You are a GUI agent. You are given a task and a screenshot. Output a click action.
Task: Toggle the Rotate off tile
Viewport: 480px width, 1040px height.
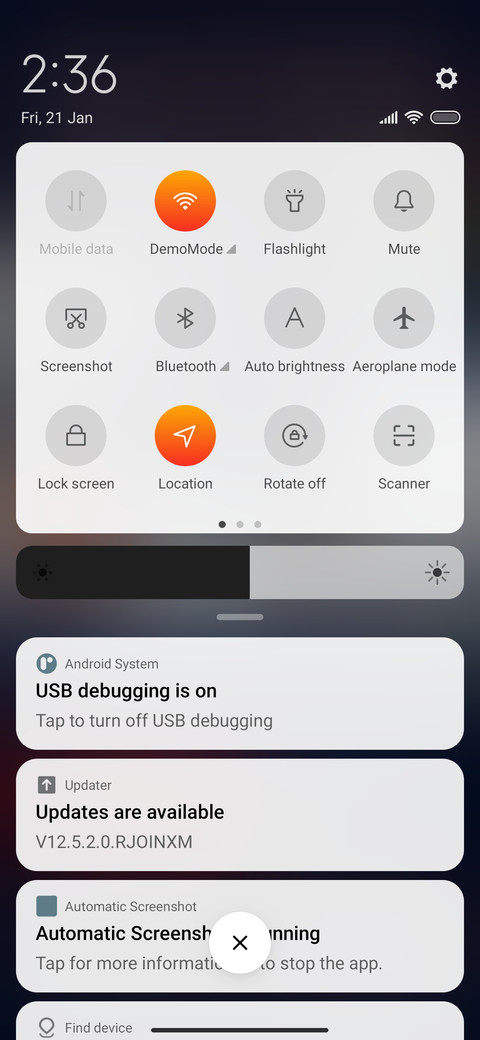[294, 436]
